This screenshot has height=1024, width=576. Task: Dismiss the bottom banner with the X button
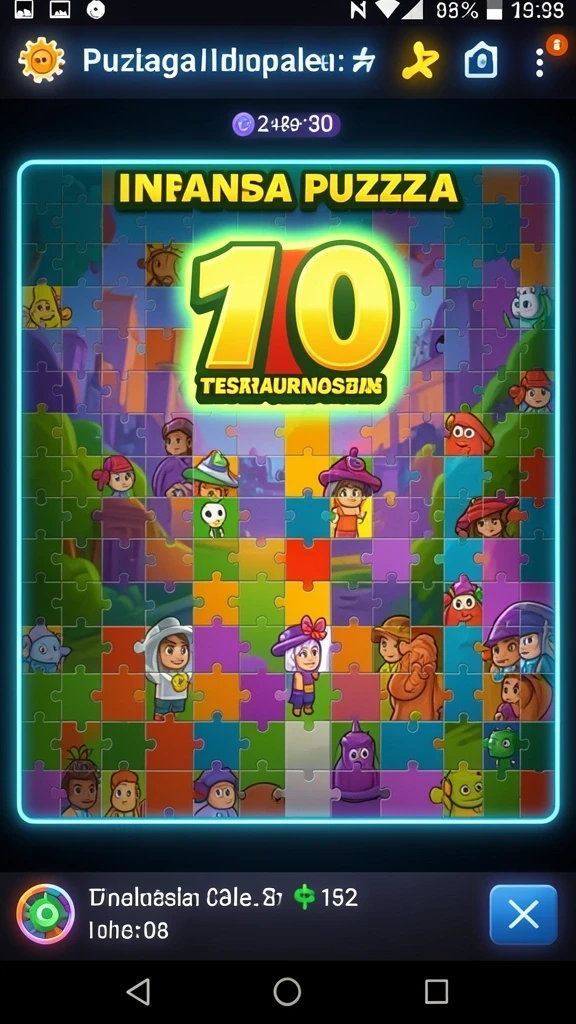click(523, 915)
